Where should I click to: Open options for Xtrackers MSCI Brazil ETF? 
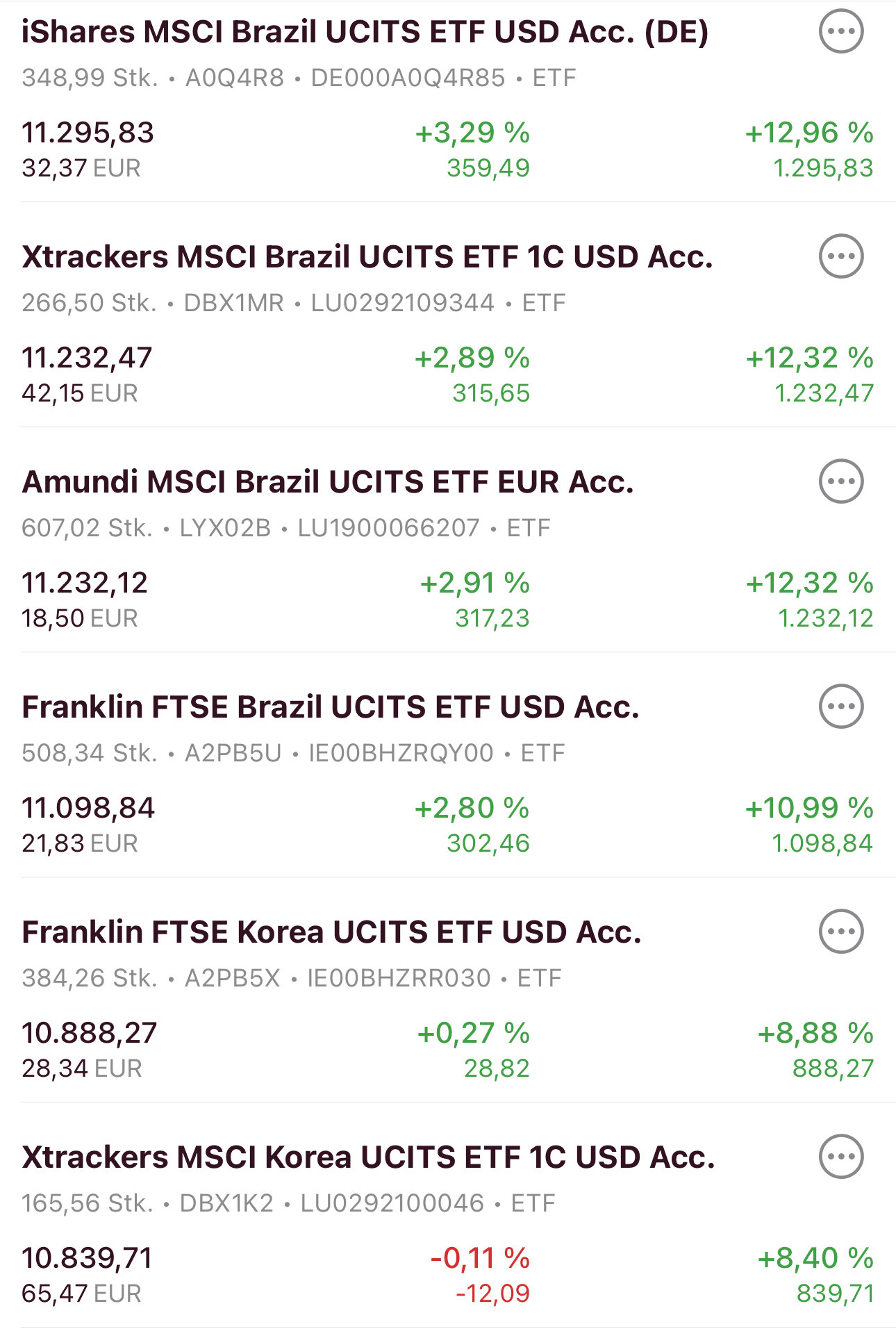pos(841,256)
